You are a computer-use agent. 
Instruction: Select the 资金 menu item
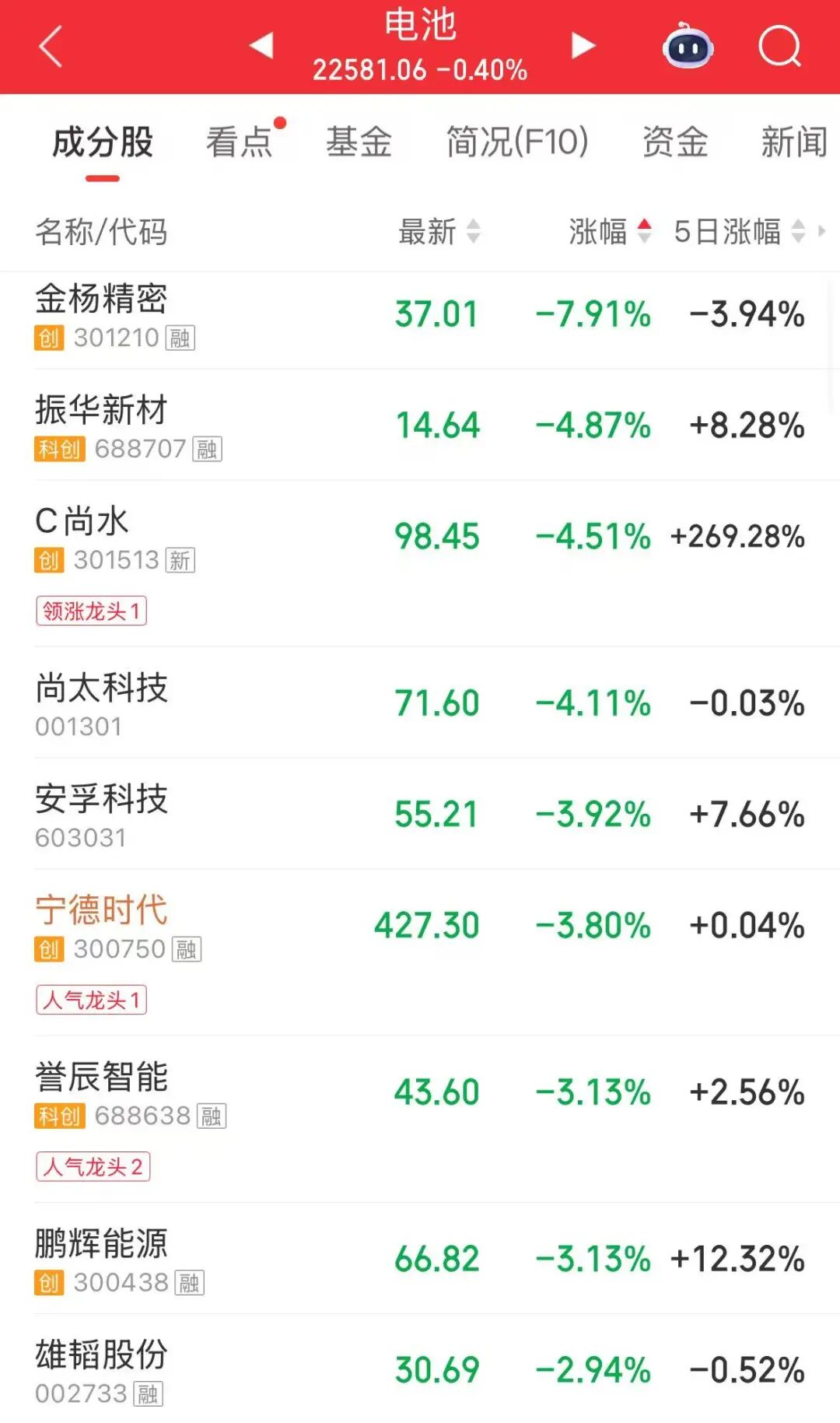click(x=675, y=142)
